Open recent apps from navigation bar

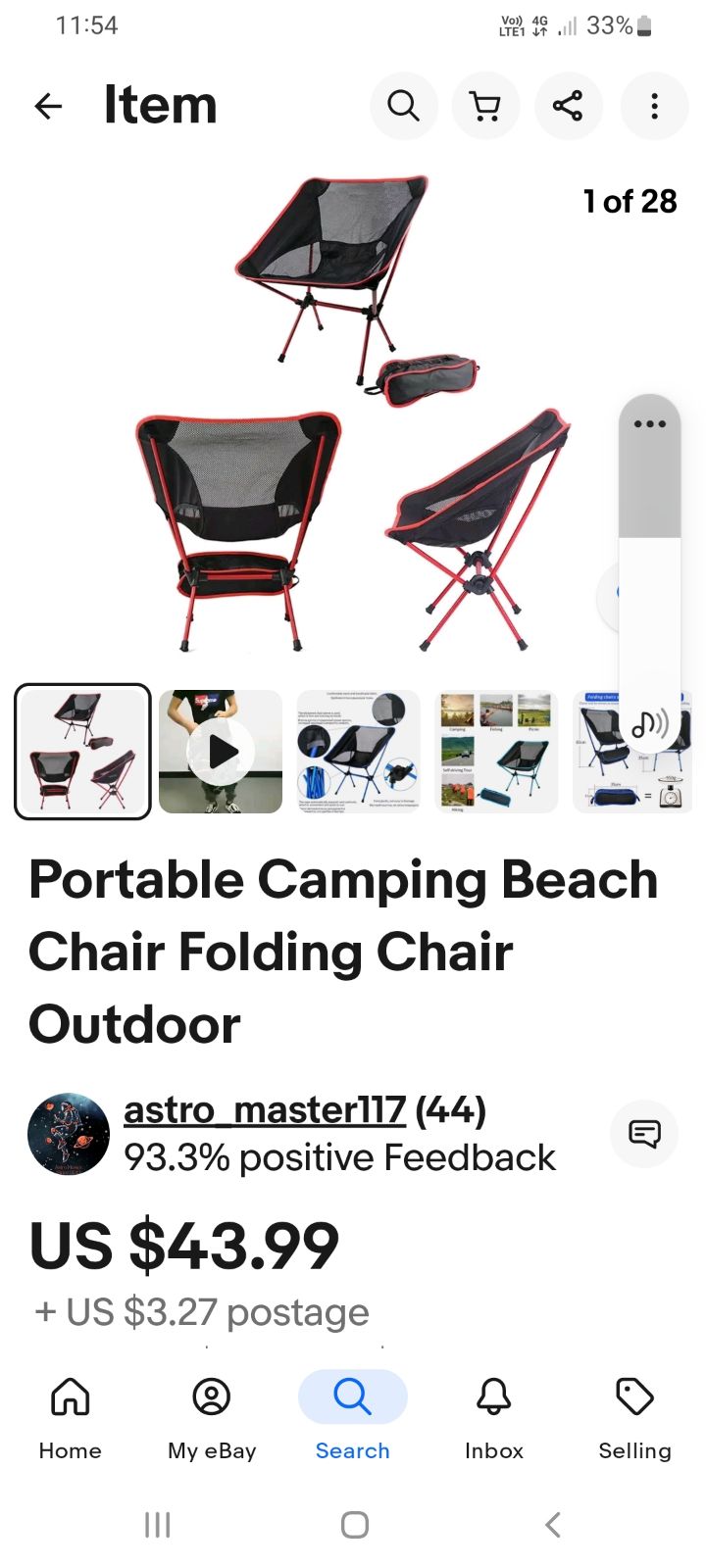point(157,1525)
